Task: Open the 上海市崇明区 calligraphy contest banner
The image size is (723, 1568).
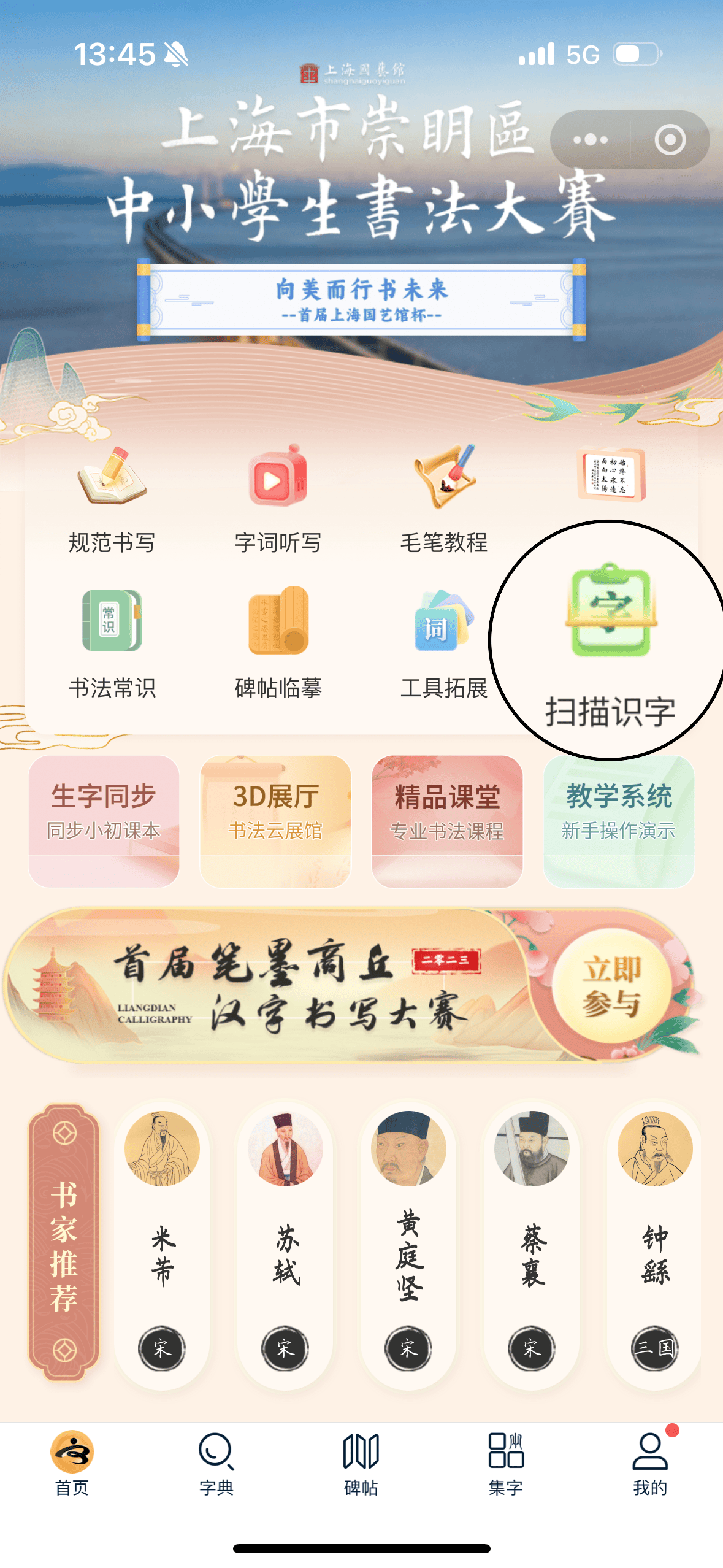Action: 361,215
